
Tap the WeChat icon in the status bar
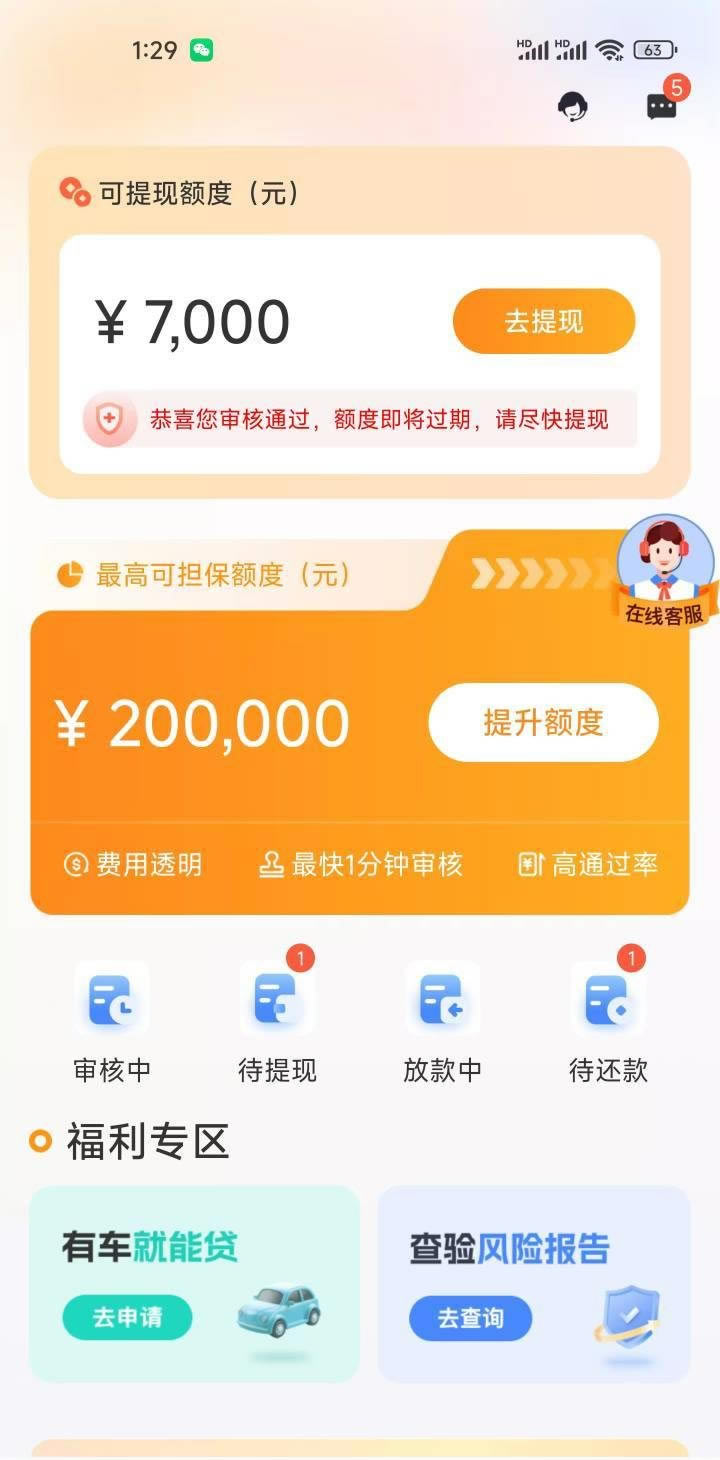[x=200, y=48]
